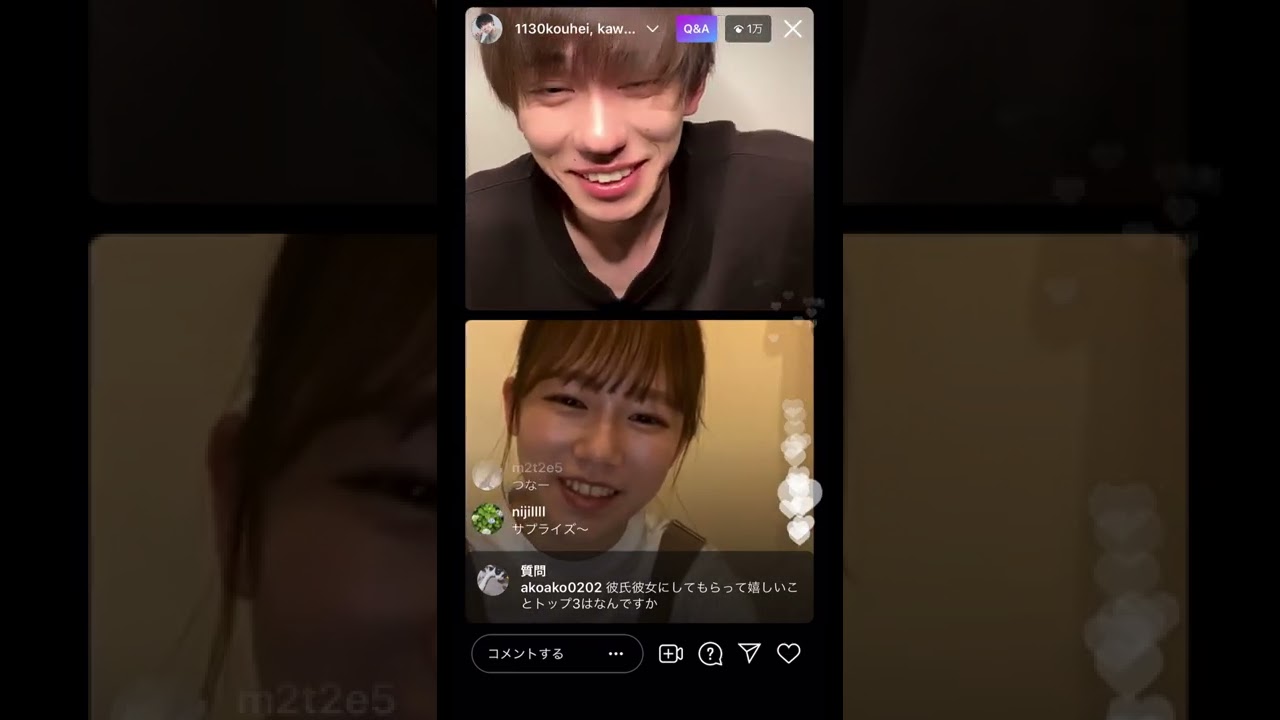This screenshot has height=720, width=1280.
Task: Share the live via paper plane icon
Action: [749, 653]
